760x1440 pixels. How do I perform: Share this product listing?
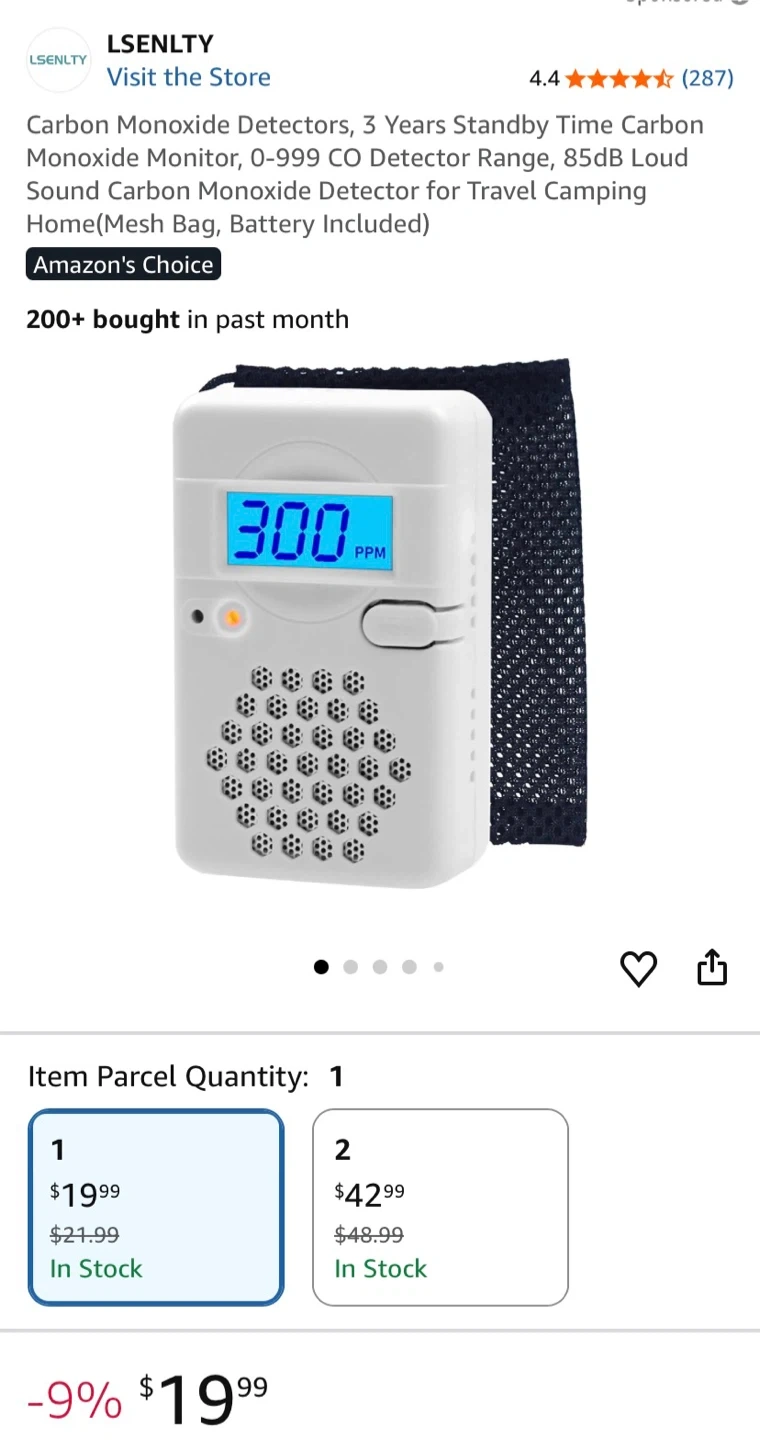point(711,967)
